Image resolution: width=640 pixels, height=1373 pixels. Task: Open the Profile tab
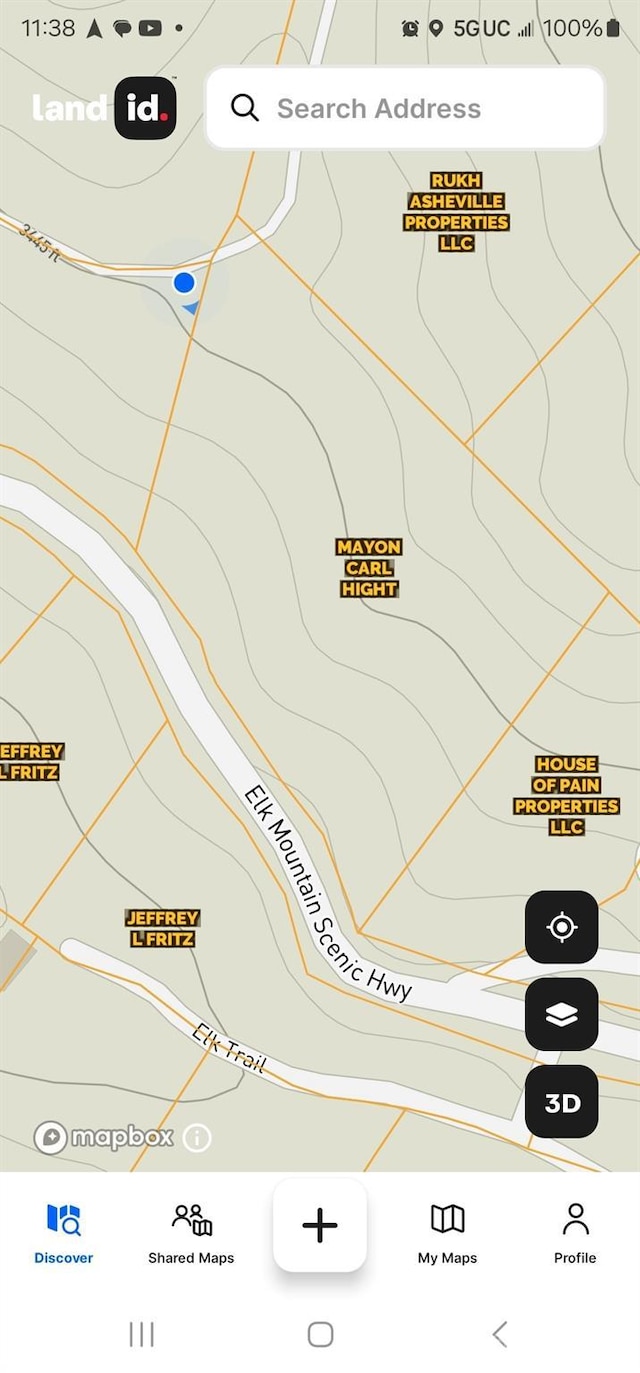pyautogui.click(x=575, y=1233)
